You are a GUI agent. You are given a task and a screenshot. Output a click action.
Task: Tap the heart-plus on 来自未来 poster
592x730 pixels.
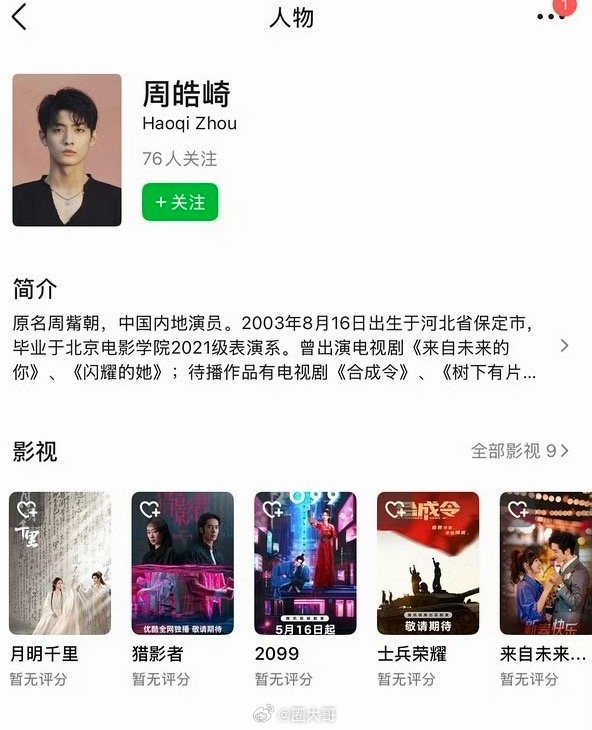(518, 509)
